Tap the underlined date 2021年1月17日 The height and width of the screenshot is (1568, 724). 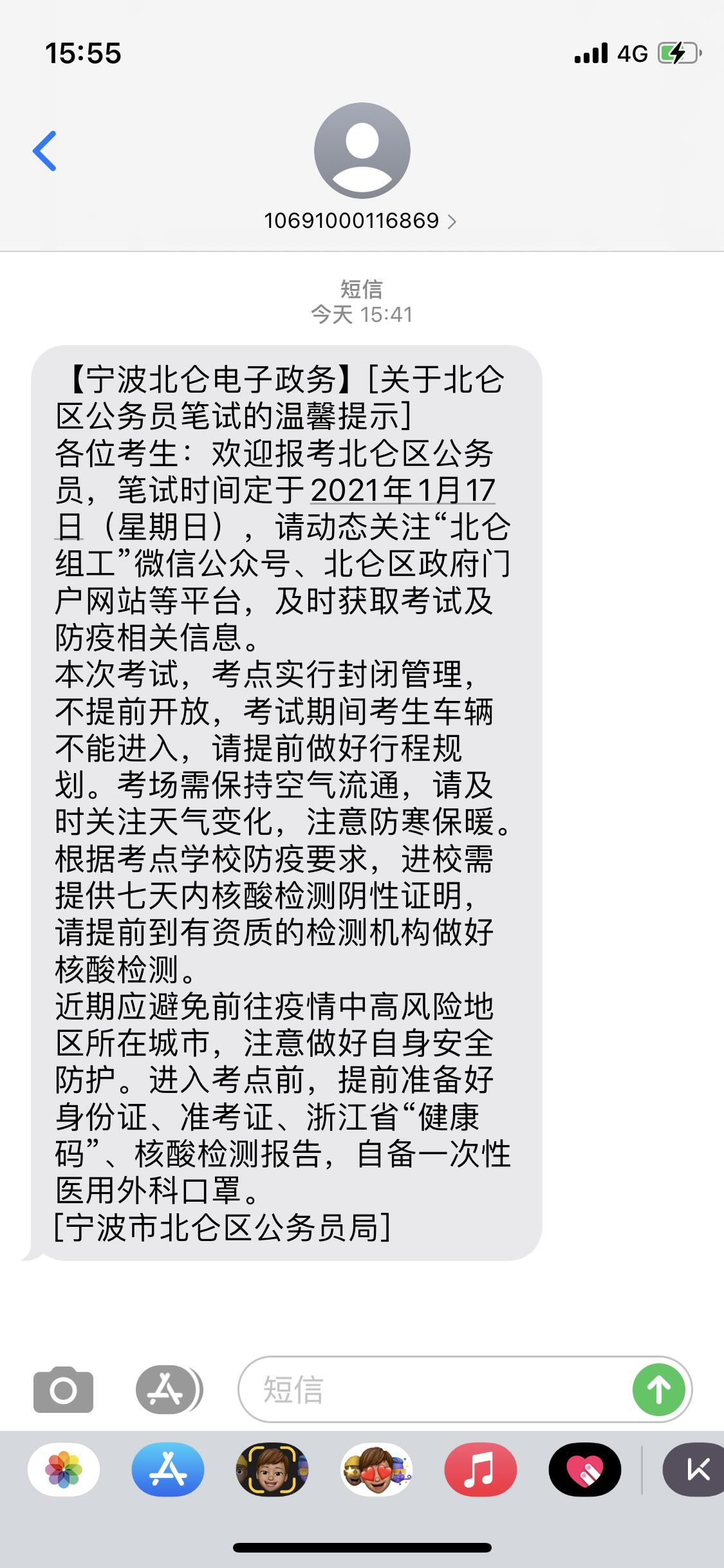click(x=402, y=490)
